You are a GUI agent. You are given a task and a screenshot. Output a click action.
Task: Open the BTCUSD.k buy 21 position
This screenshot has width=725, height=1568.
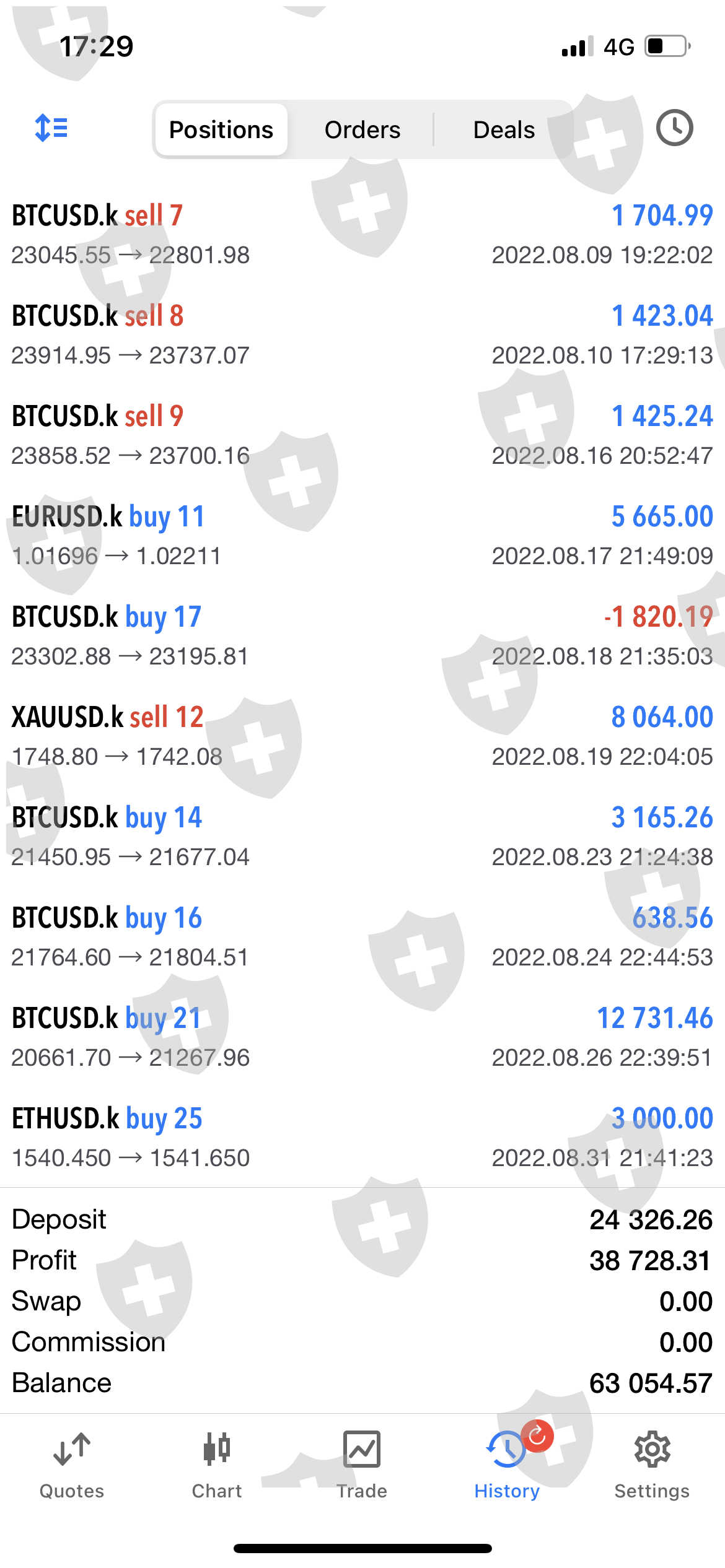click(x=362, y=1037)
